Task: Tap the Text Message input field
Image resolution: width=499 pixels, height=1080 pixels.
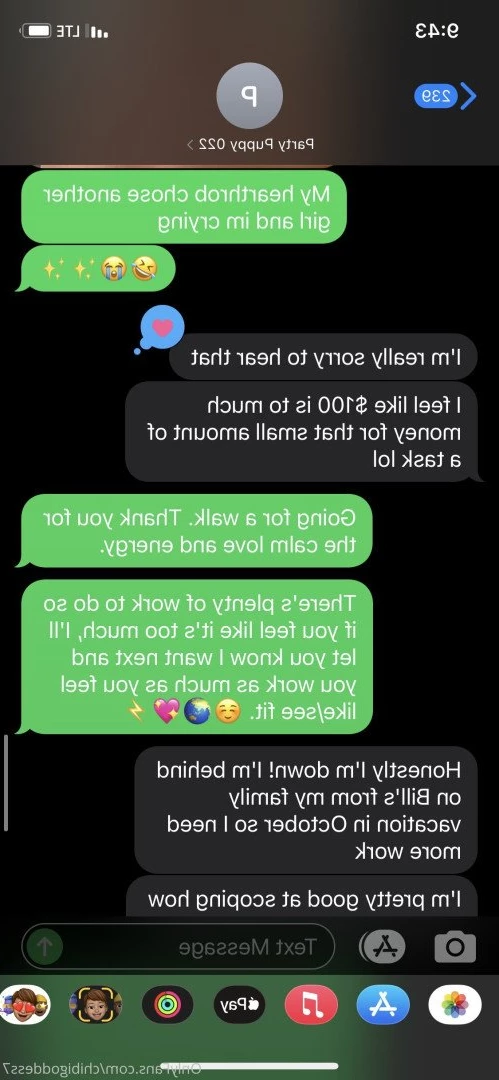Action: pos(178,946)
